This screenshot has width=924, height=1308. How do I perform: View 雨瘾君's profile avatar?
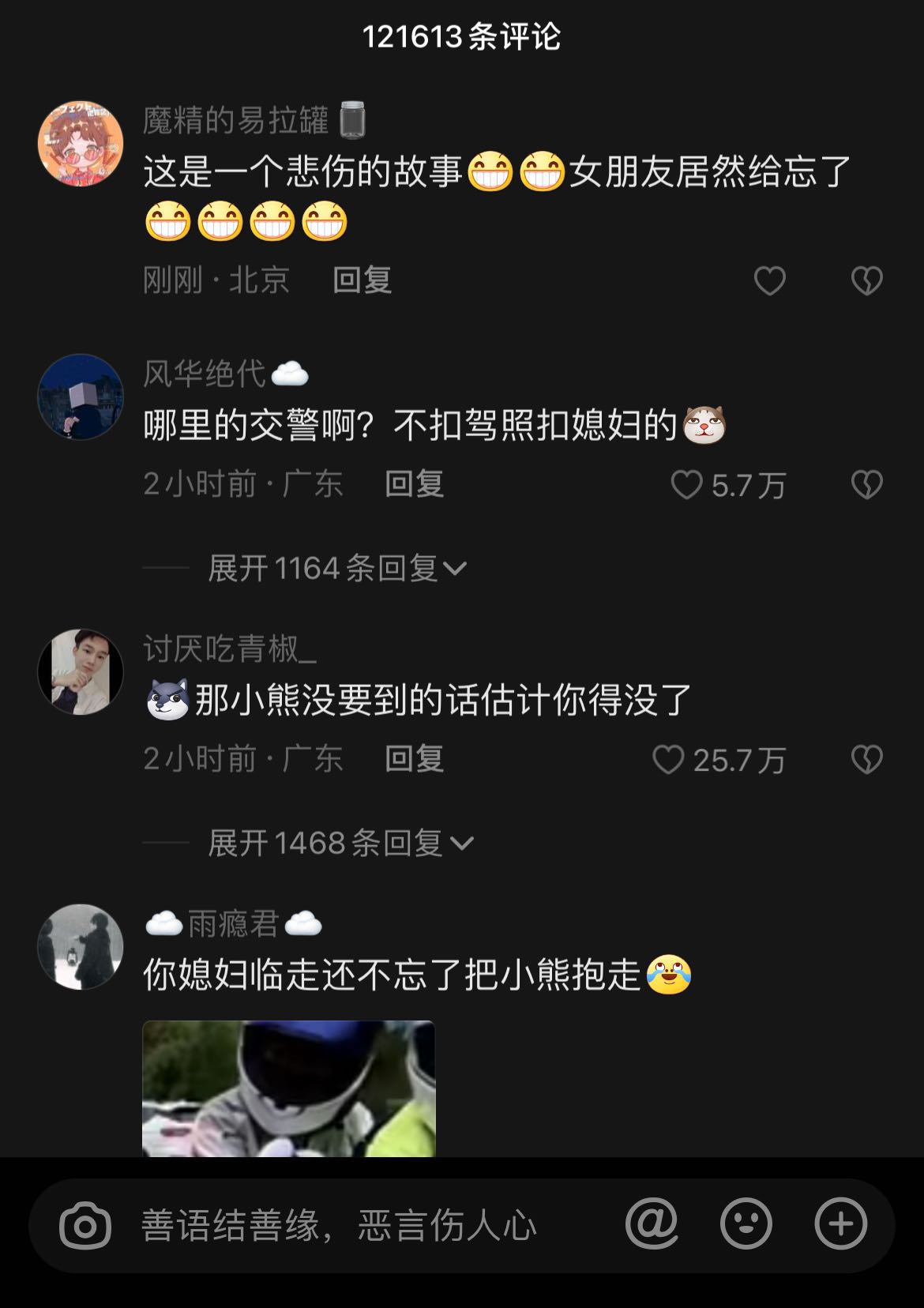[81, 946]
